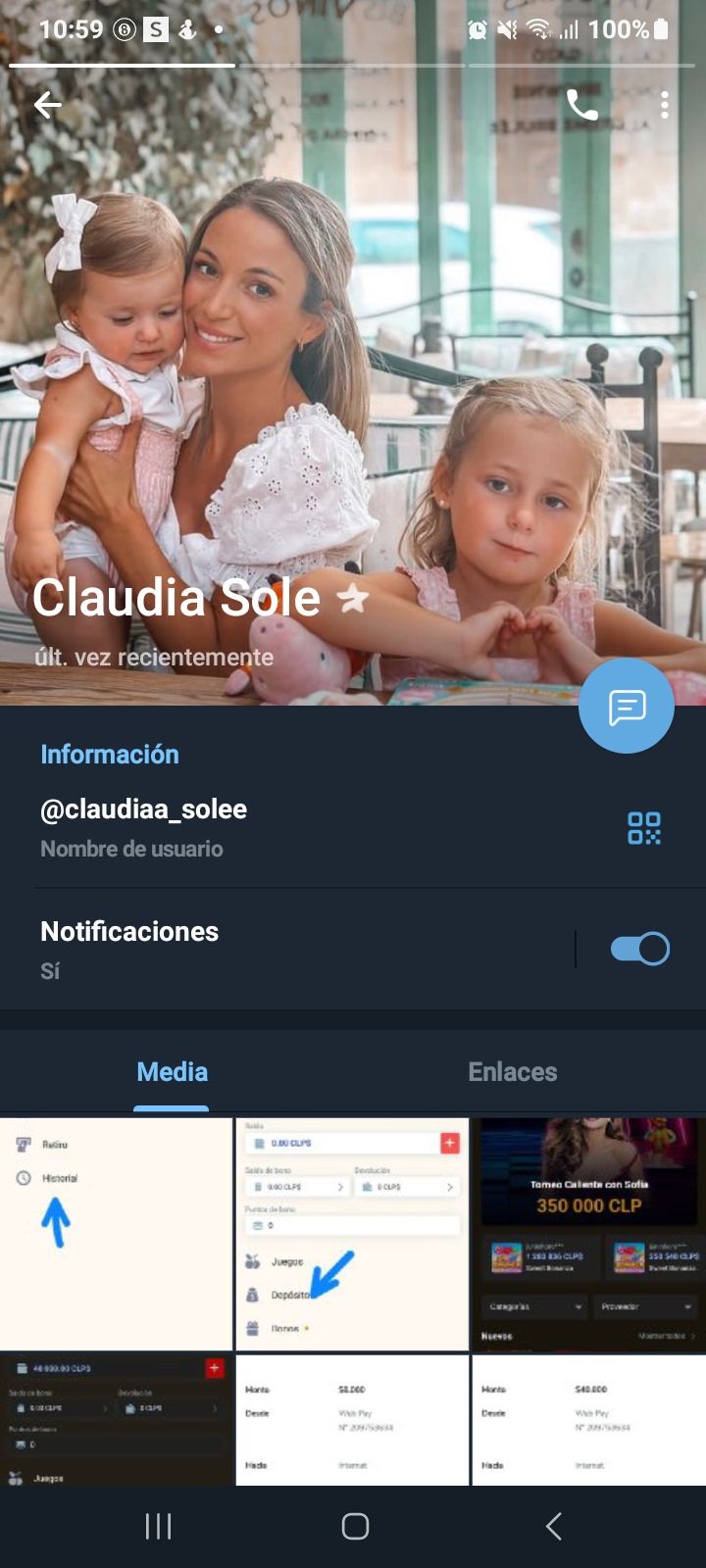Start a voice call with Claudia Sole
Screen dimensions: 706x1568
coord(581,105)
